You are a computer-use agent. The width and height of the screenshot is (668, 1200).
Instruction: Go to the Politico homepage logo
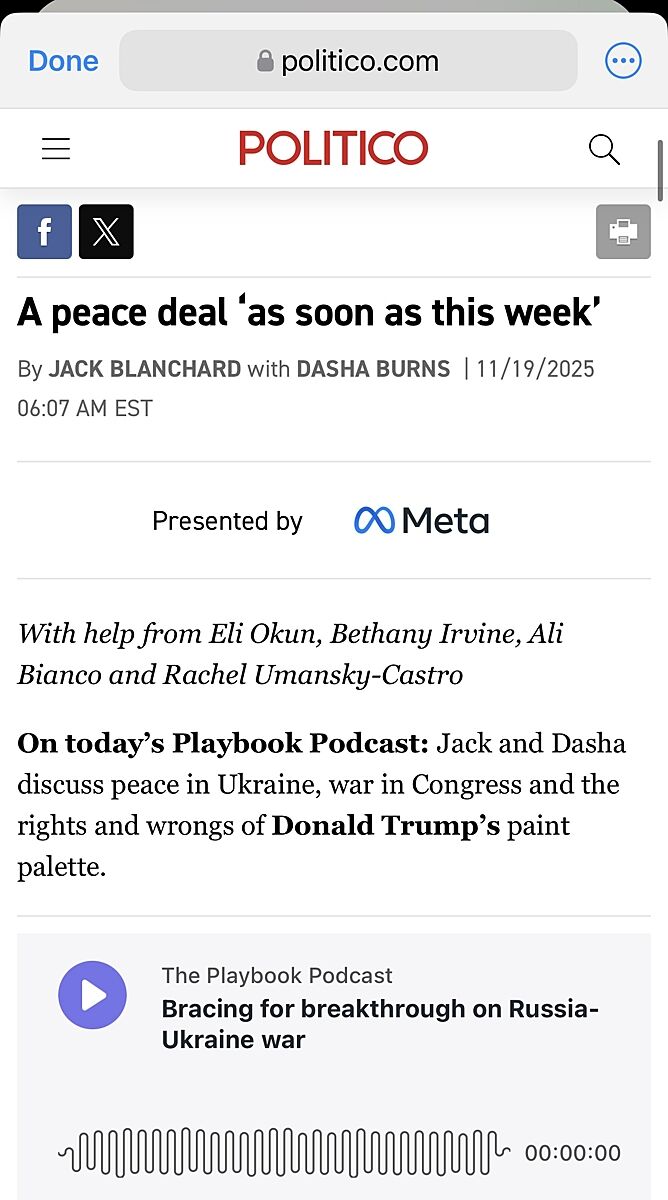click(333, 150)
